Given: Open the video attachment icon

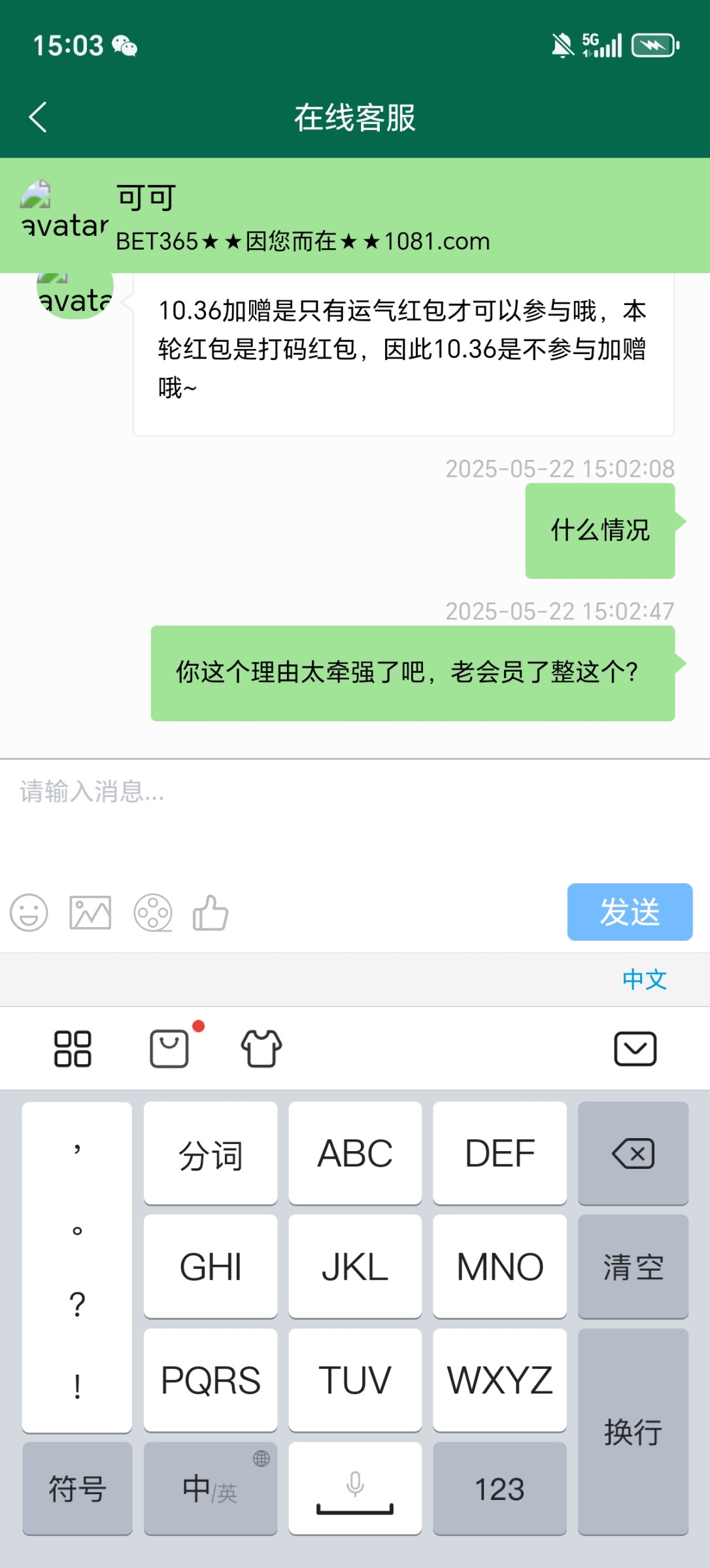Looking at the screenshot, I should click(152, 913).
